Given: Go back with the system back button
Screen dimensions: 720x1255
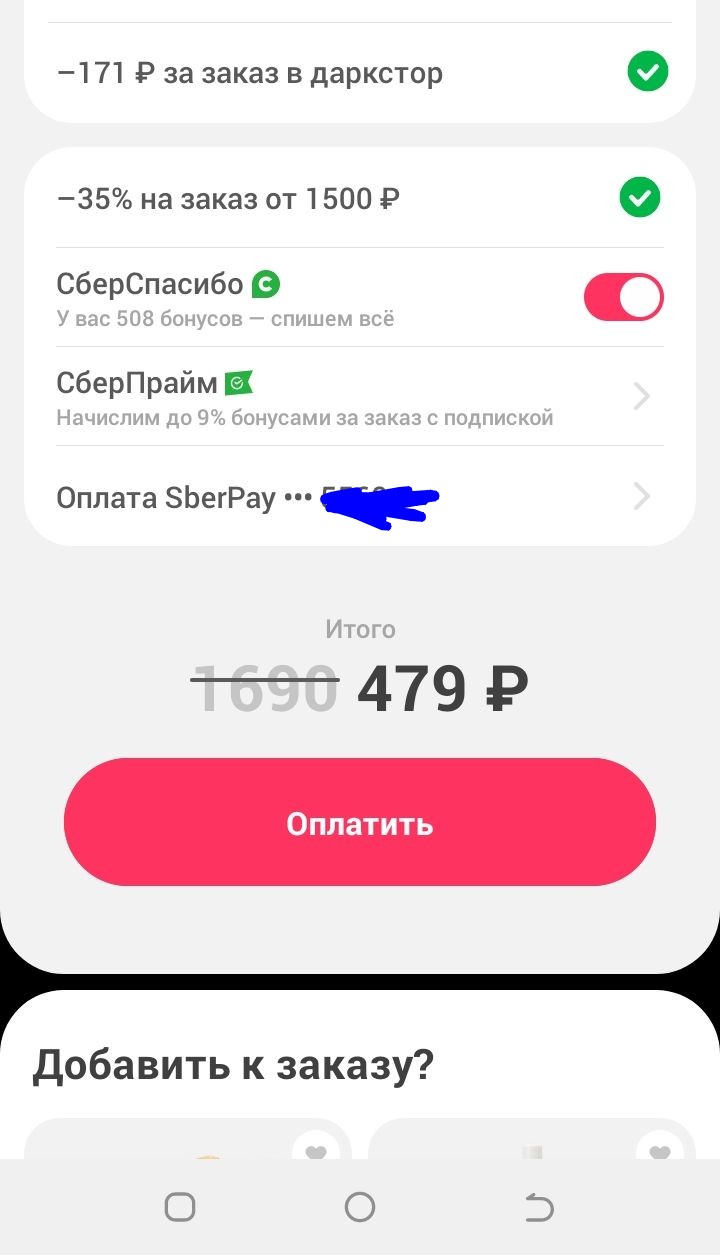Looking at the screenshot, I should (539, 1208).
